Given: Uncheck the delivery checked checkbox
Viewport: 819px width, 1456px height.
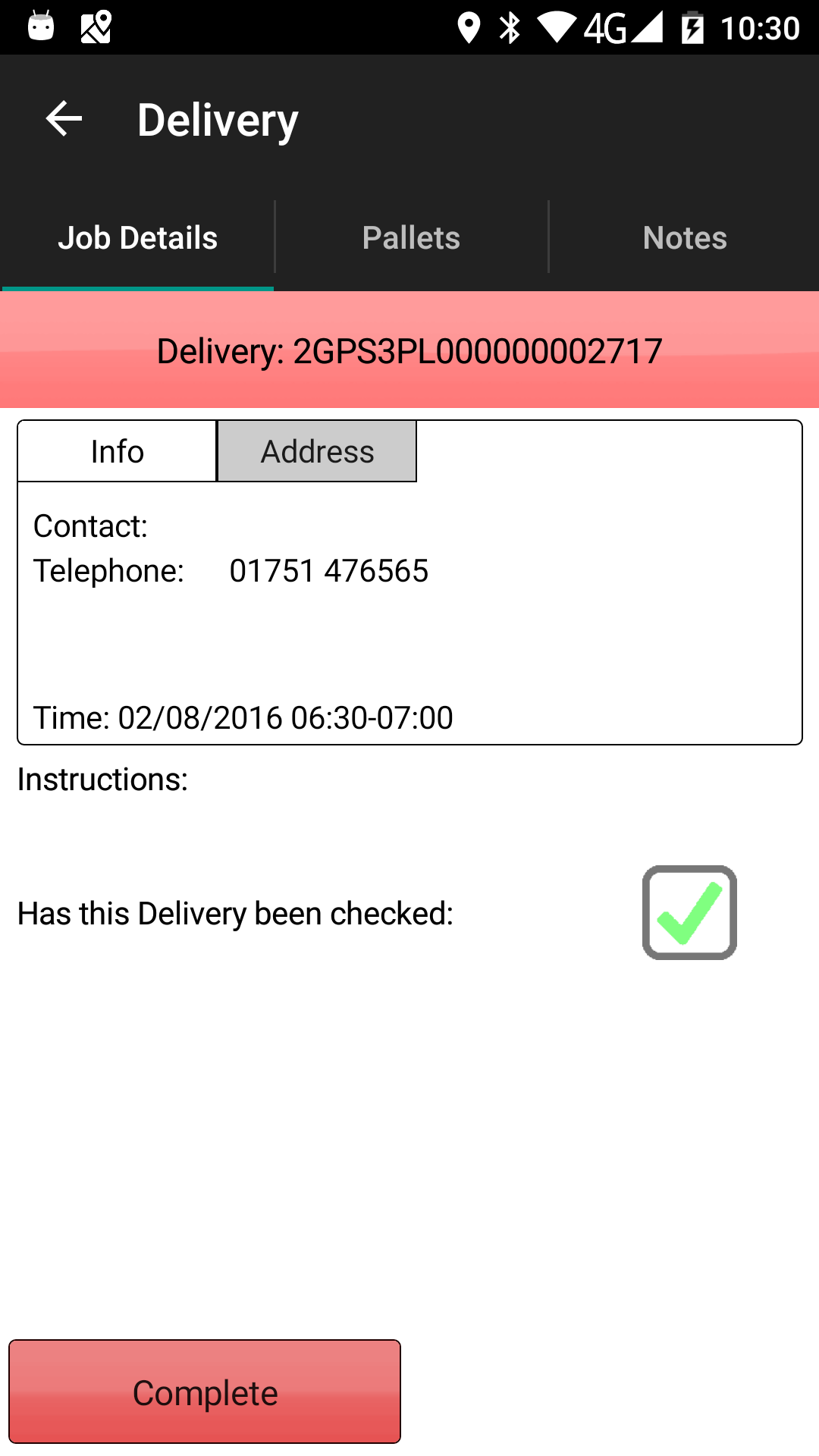Looking at the screenshot, I should coord(689,912).
